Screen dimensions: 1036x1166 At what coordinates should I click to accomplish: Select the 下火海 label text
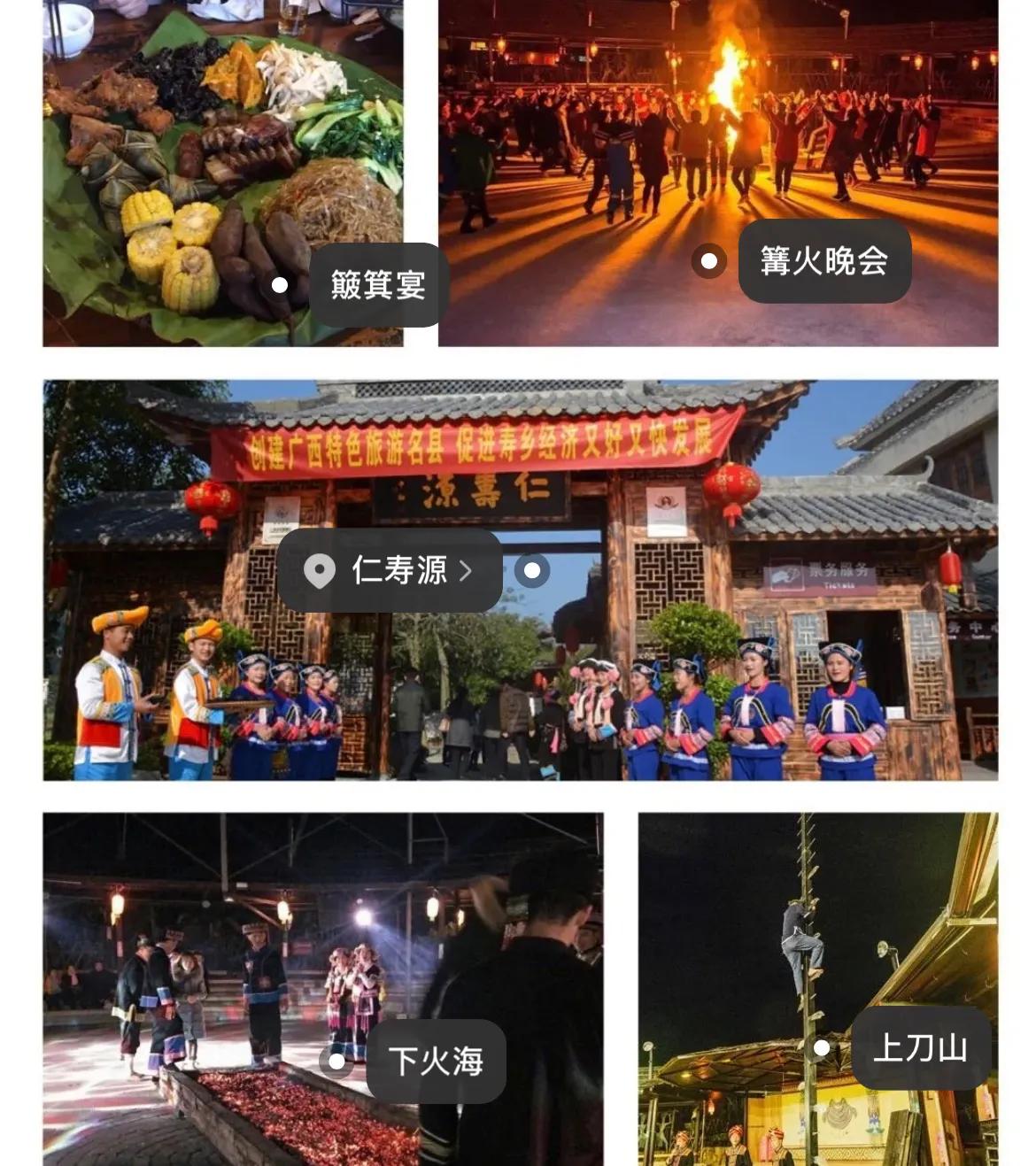(x=435, y=1062)
